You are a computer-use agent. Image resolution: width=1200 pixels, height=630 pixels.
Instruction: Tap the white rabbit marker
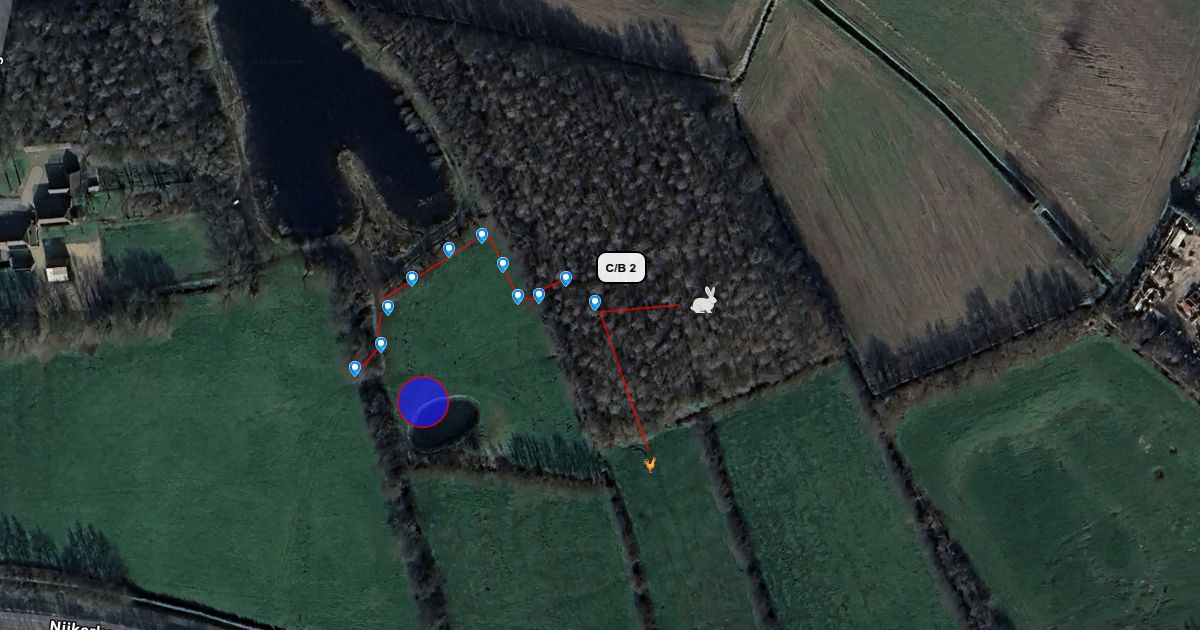pos(704,300)
